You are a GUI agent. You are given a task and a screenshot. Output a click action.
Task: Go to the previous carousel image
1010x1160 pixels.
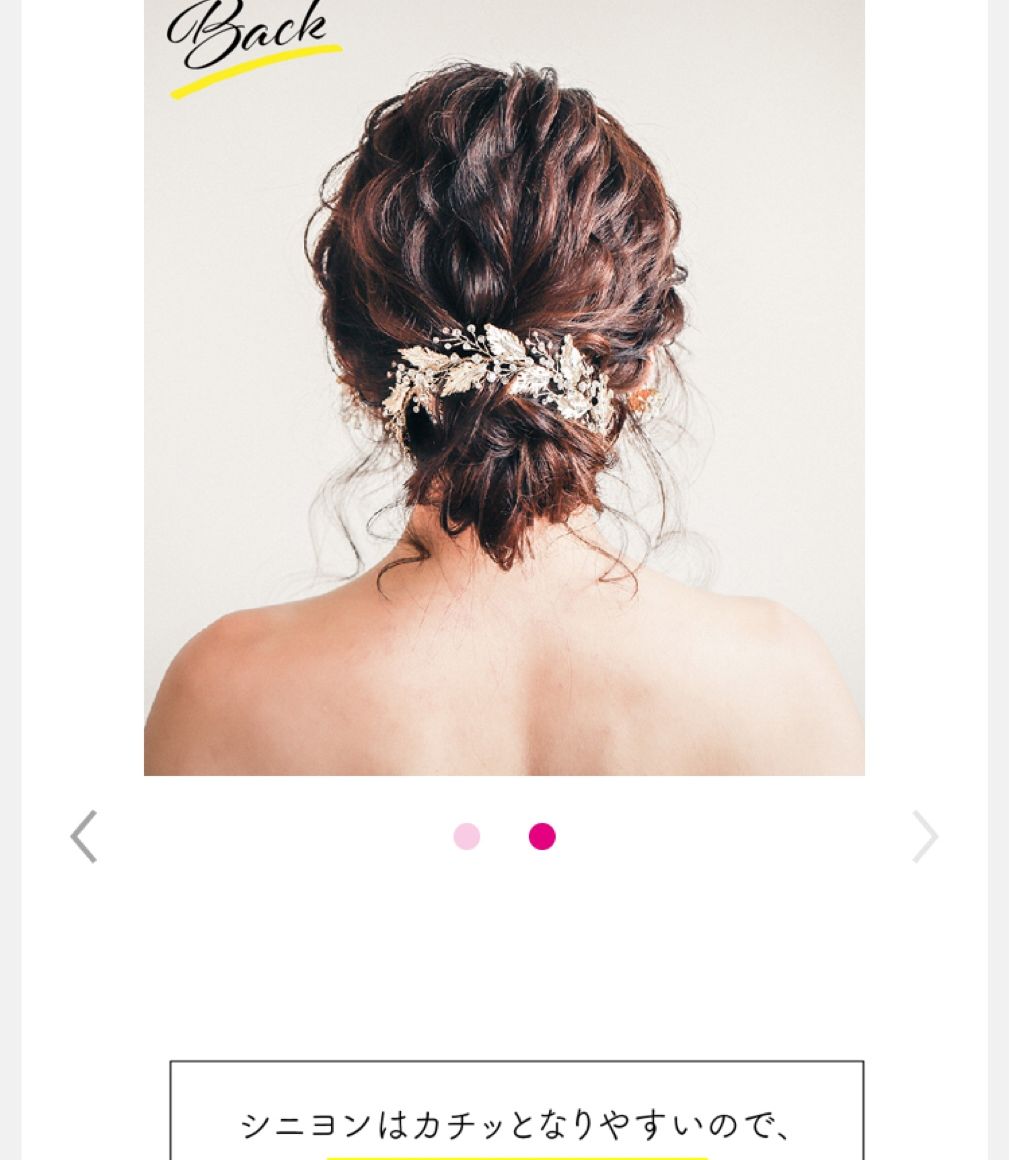click(84, 836)
